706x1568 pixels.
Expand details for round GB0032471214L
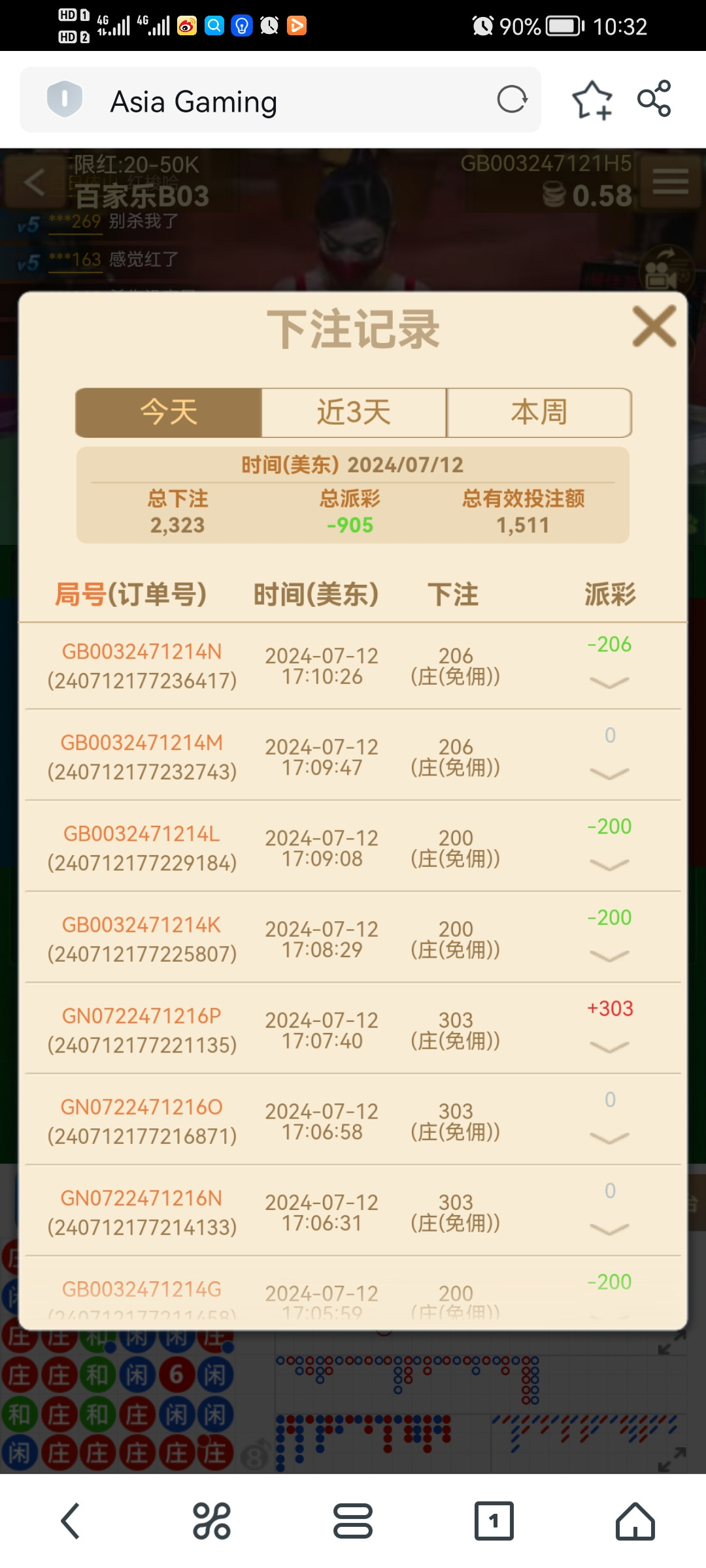[609, 865]
